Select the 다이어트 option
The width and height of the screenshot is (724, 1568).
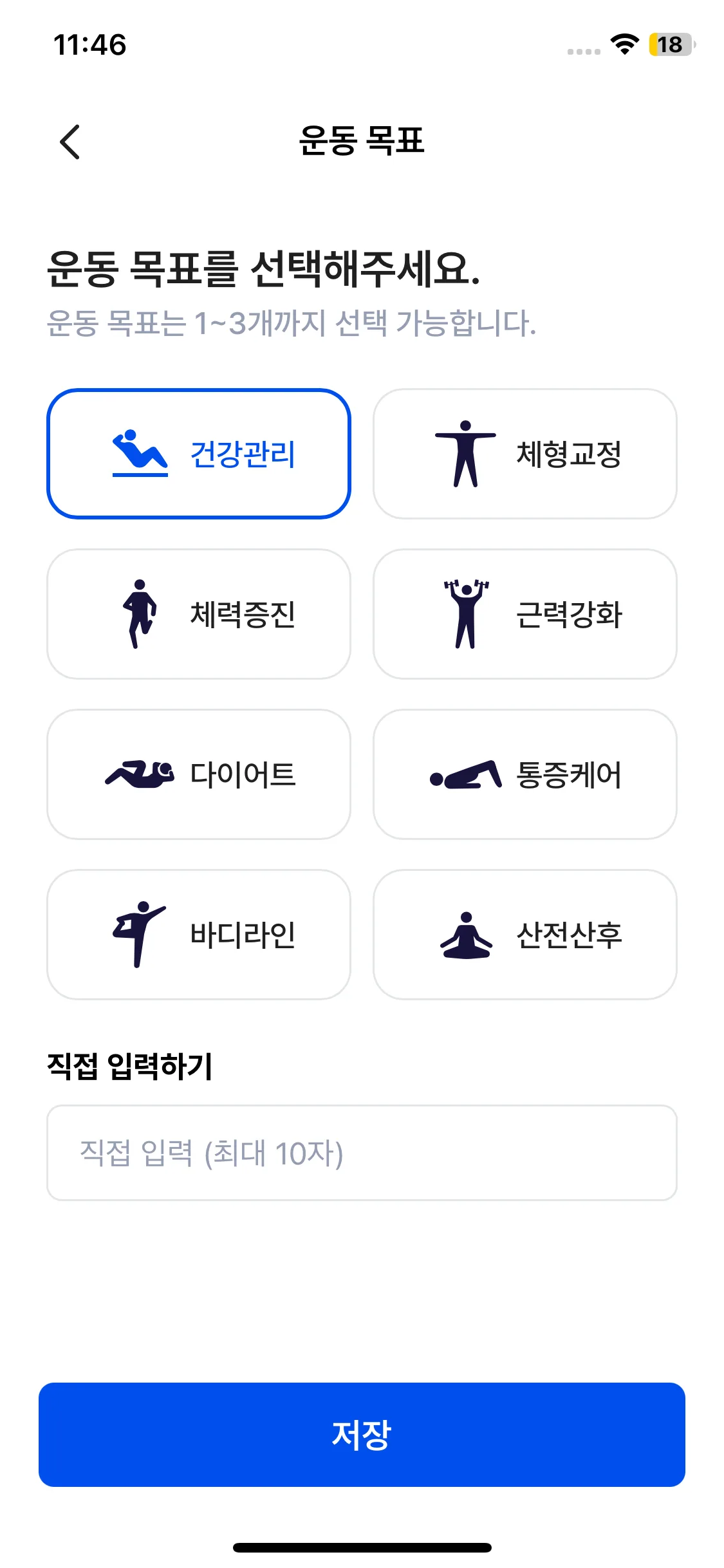coord(199,774)
